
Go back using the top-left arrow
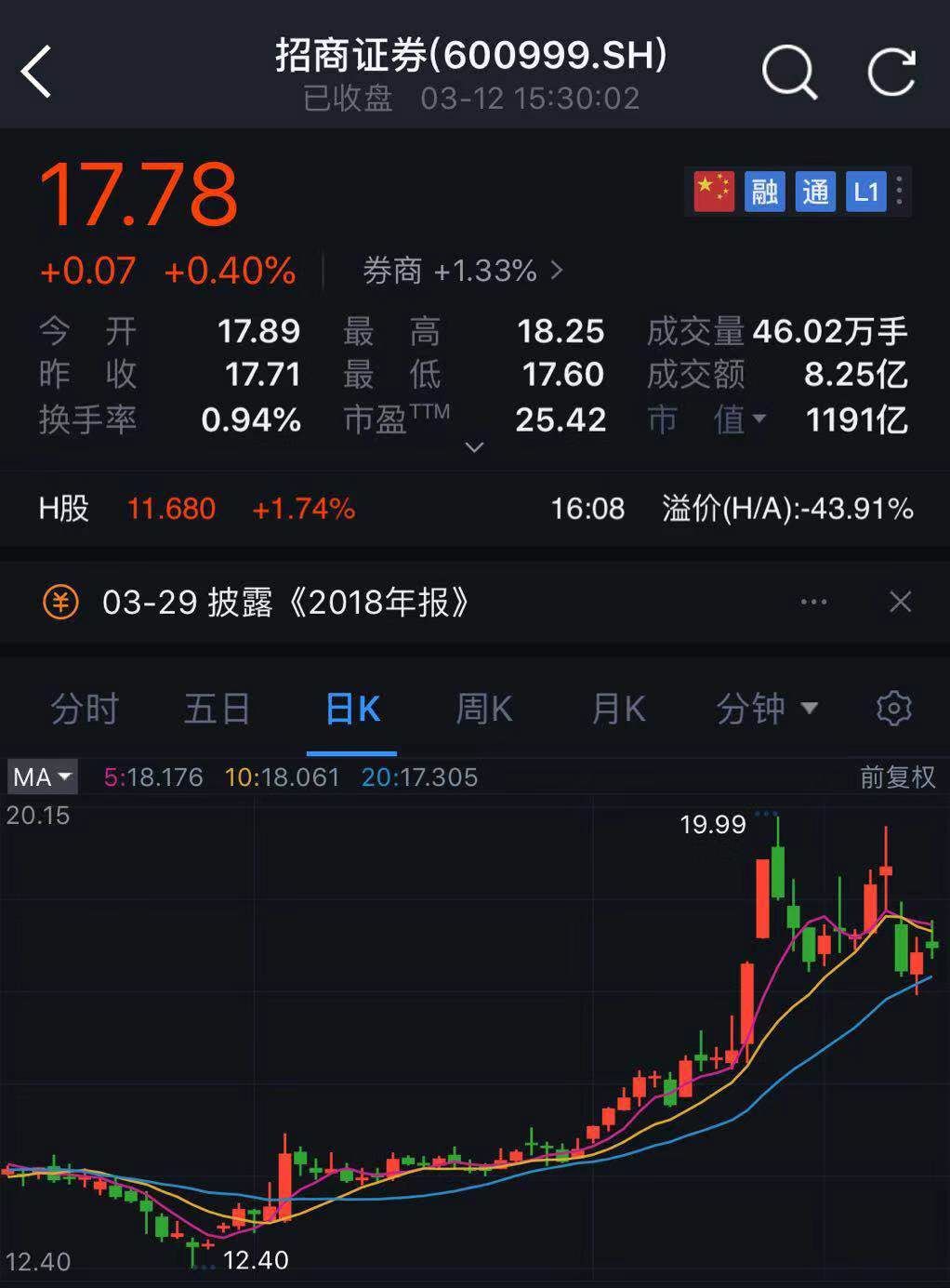pos(37,73)
